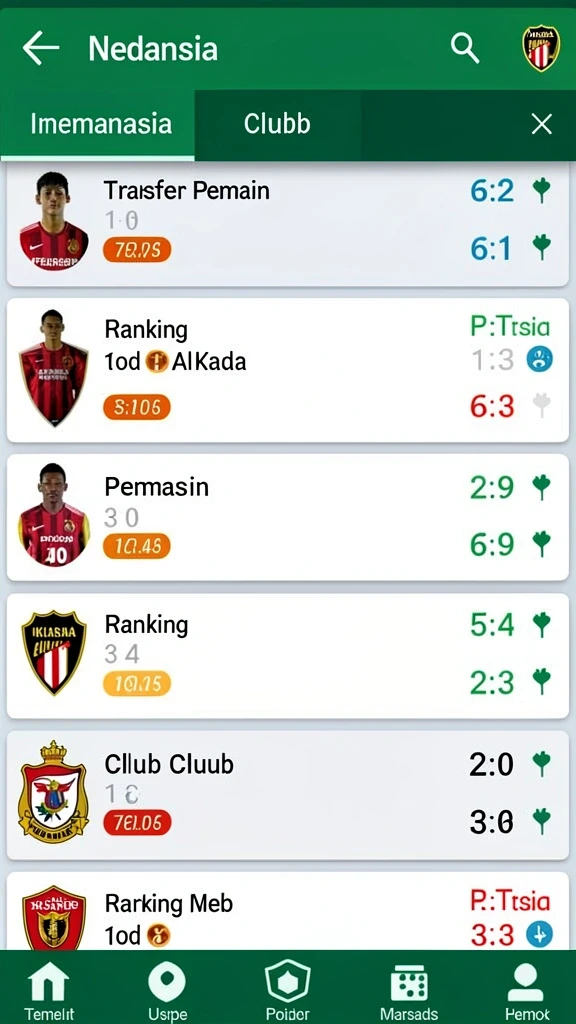The image size is (576, 1024).
Task: Open the Cllub Cluub card
Action: point(288,795)
